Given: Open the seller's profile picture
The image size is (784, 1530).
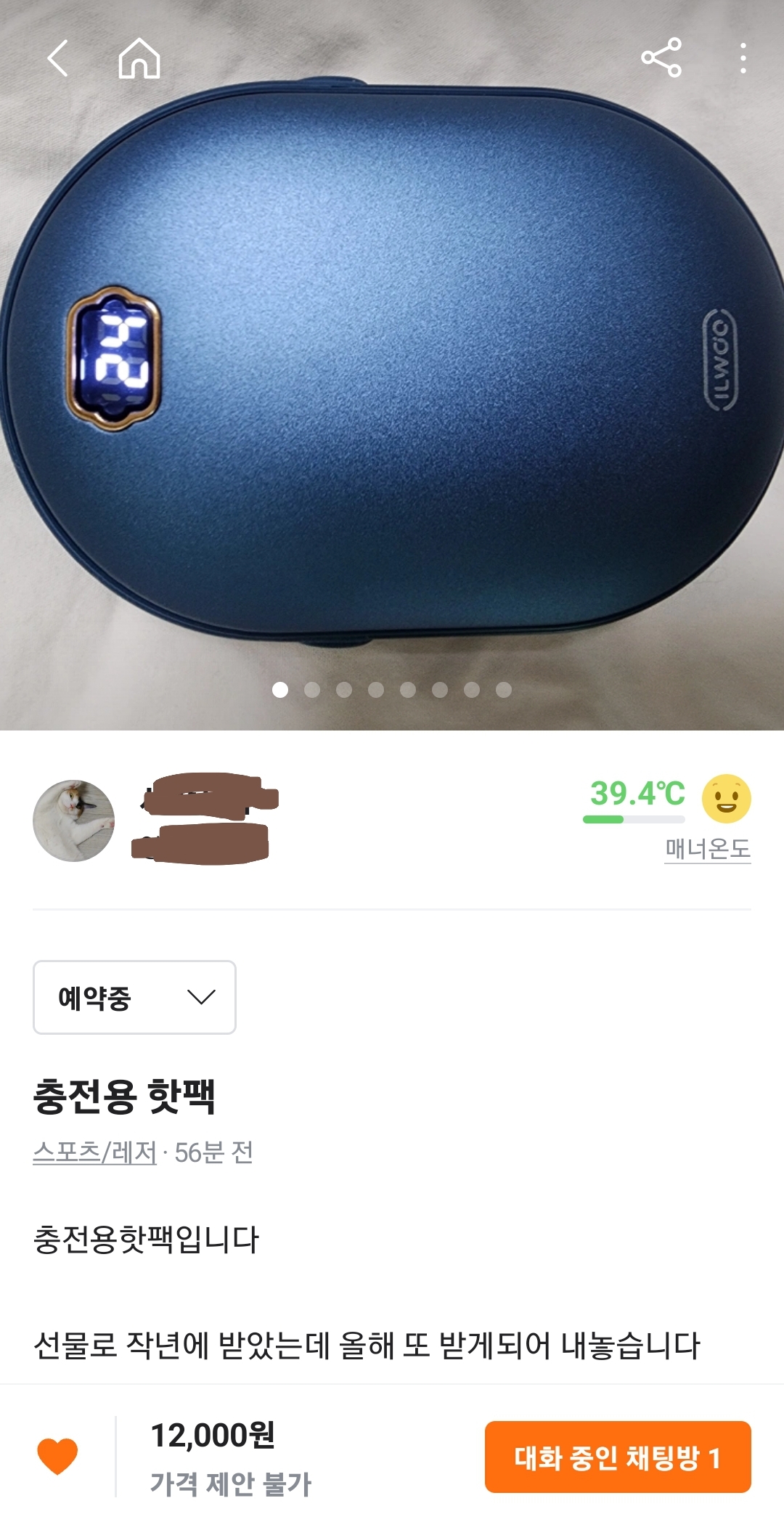Looking at the screenshot, I should pos(73,821).
